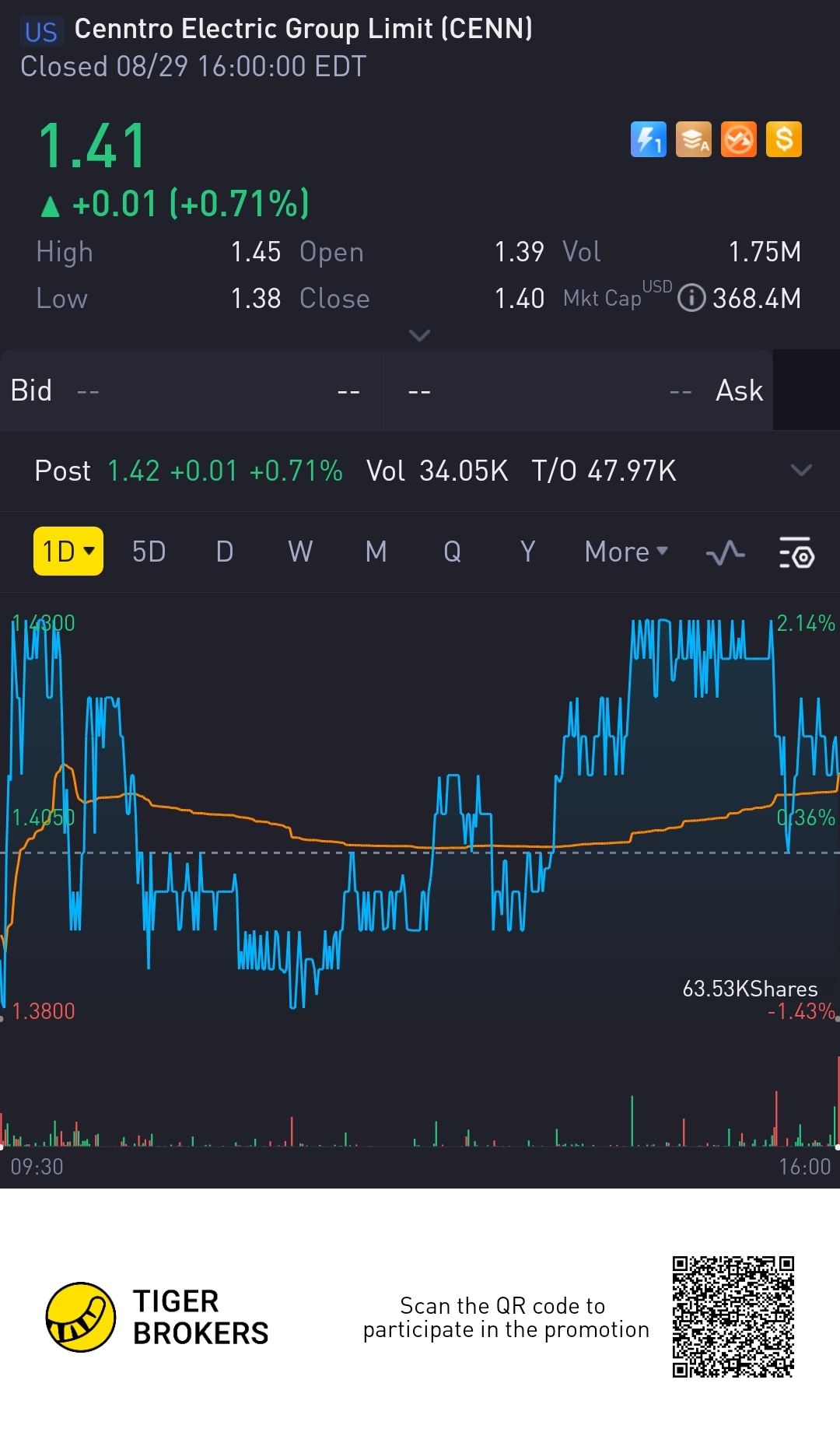The image size is (840, 1446).
Task: Tap the yellow dollar sign badge
Action: click(784, 140)
